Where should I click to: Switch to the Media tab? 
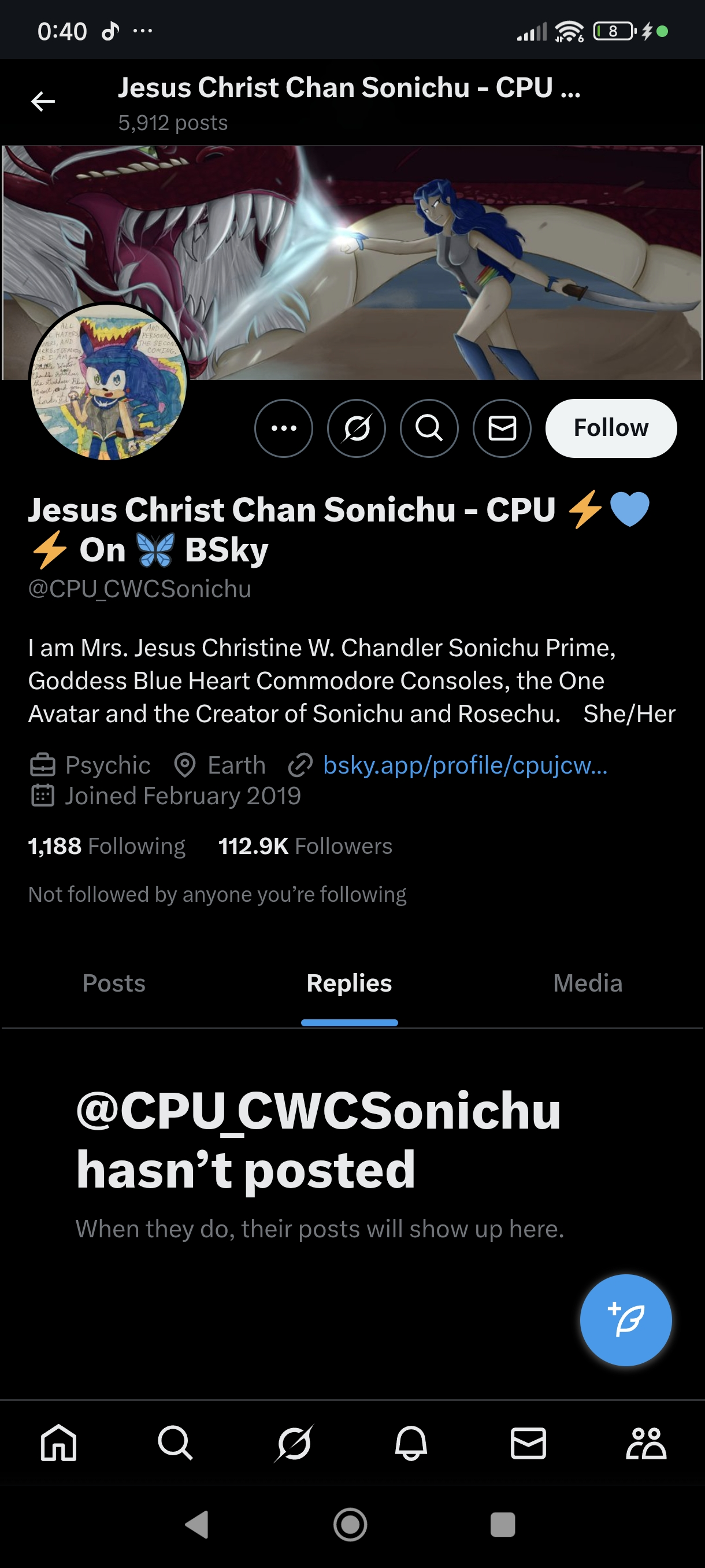click(588, 983)
